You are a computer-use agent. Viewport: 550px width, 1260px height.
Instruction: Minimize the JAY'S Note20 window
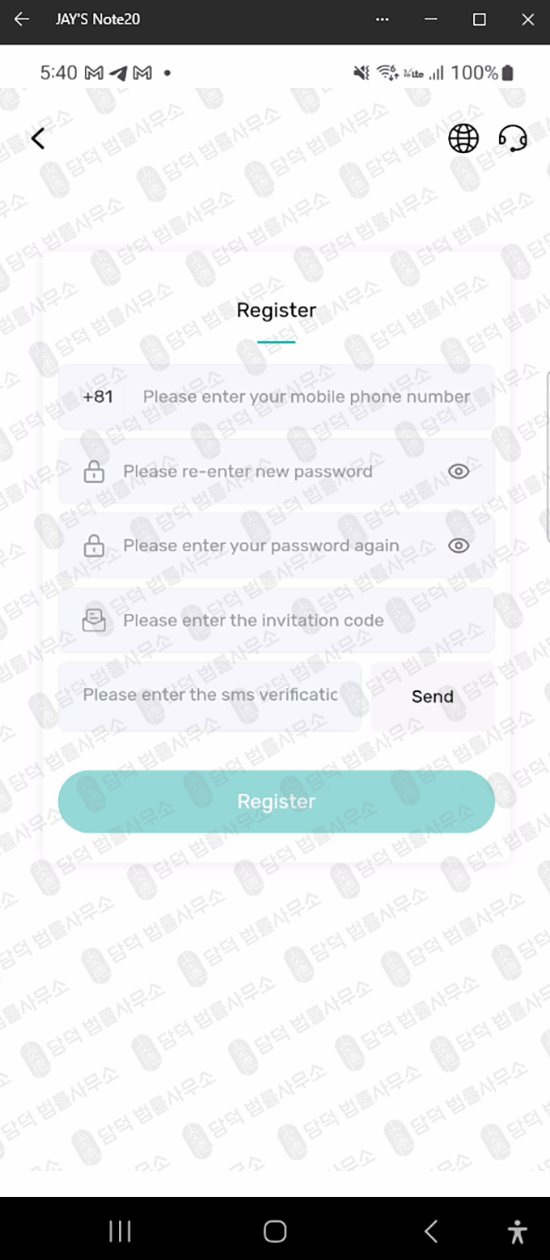pyautogui.click(x=431, y=19)
